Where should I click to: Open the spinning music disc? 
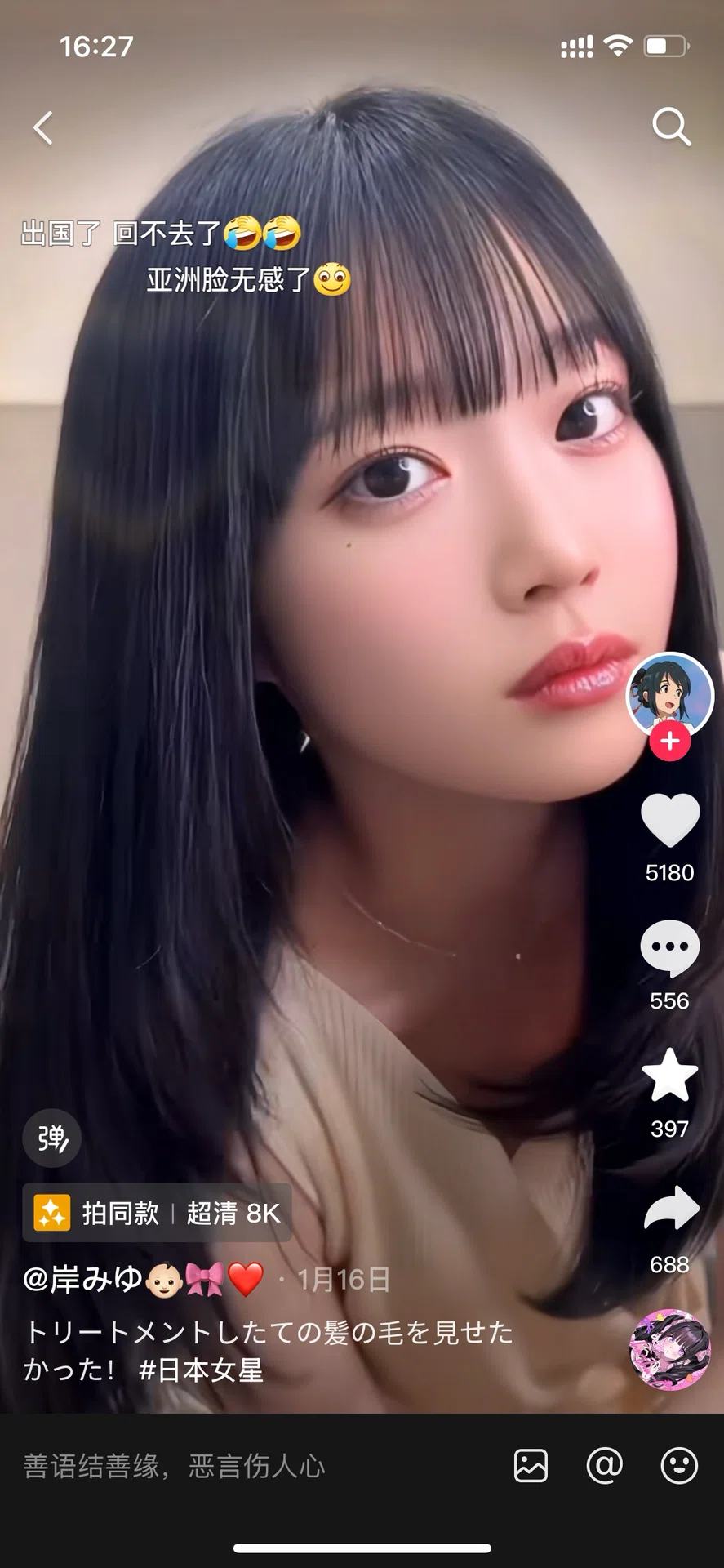coord(670,1349)
